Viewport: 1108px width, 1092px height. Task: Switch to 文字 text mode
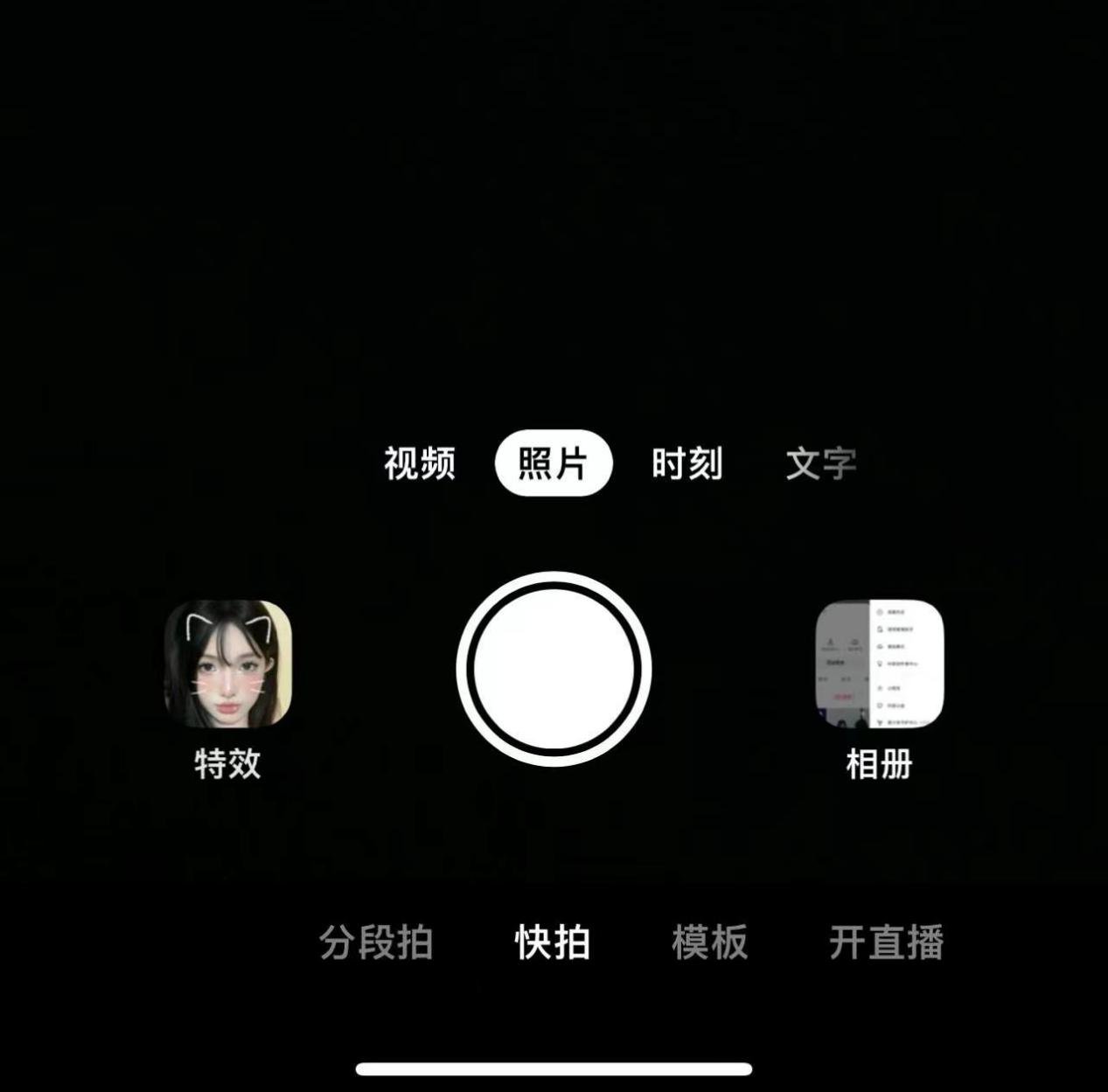click(x=819, y=463)
